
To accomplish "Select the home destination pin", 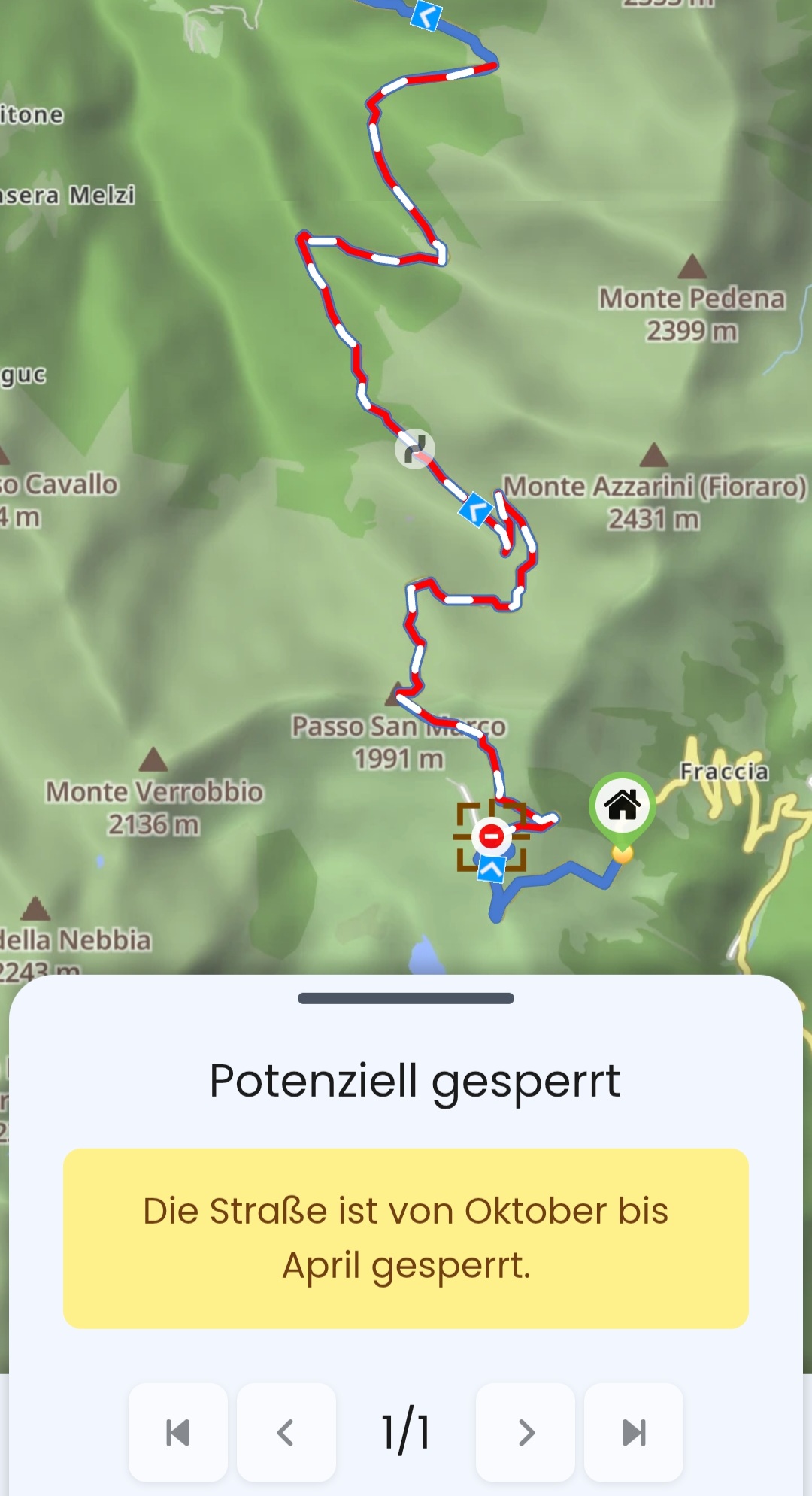I will pos(623,807).
